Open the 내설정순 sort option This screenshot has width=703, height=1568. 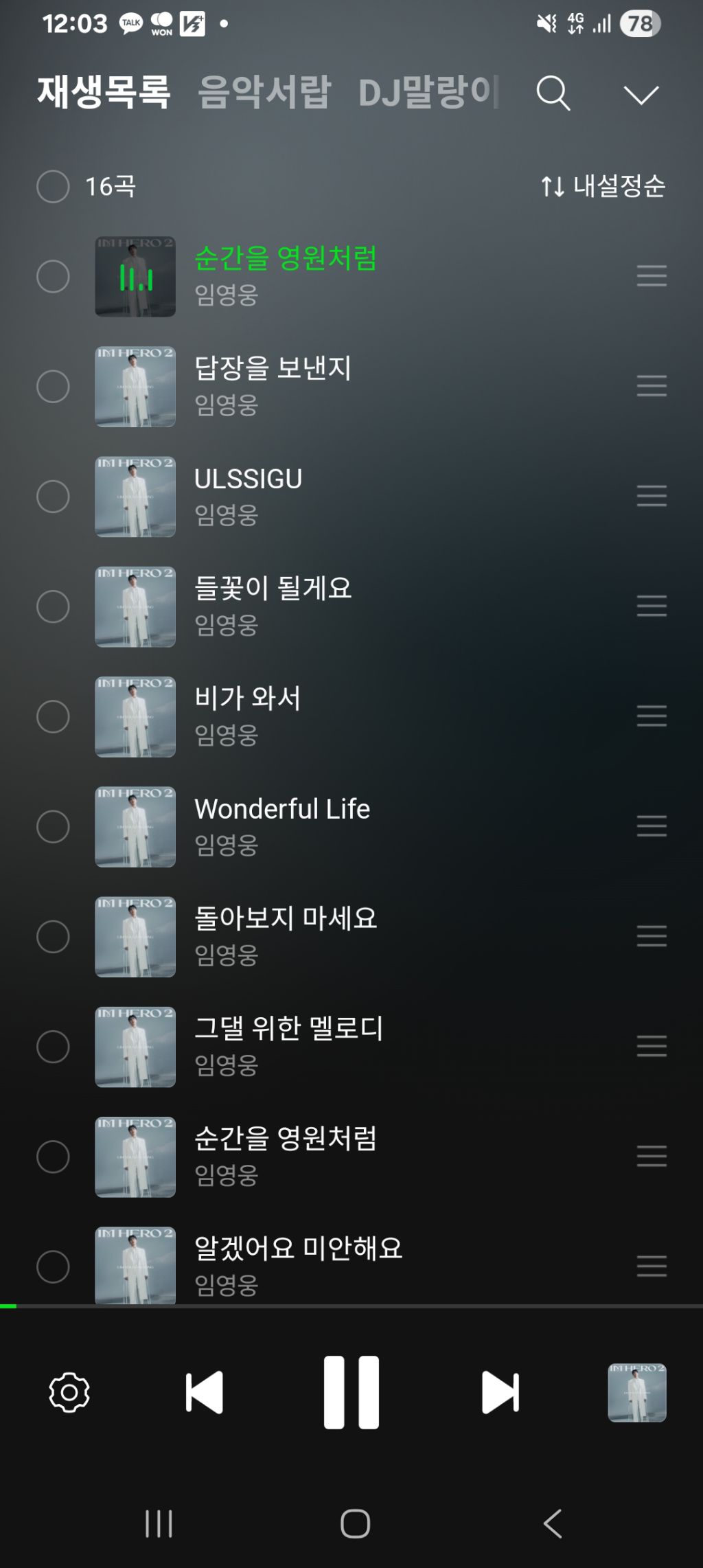(x=603, y=186)
